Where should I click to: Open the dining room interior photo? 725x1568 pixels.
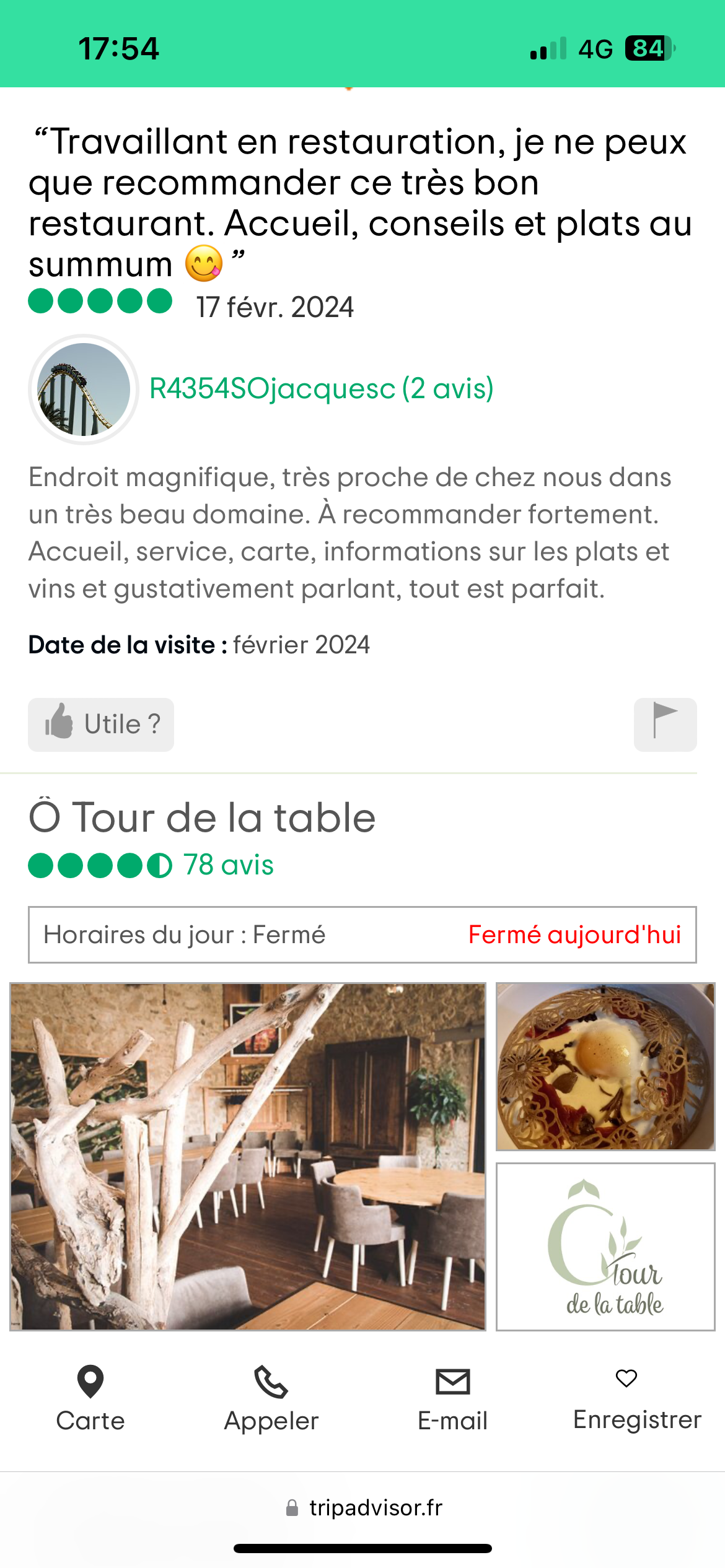[x=248, y=1156]
